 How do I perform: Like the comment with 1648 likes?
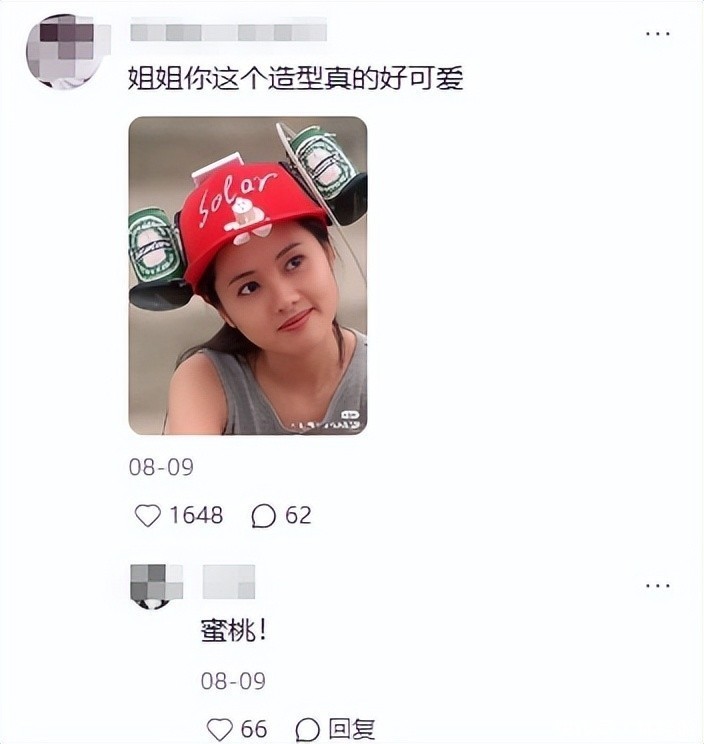pyautogui.click(x=148, y=516)
